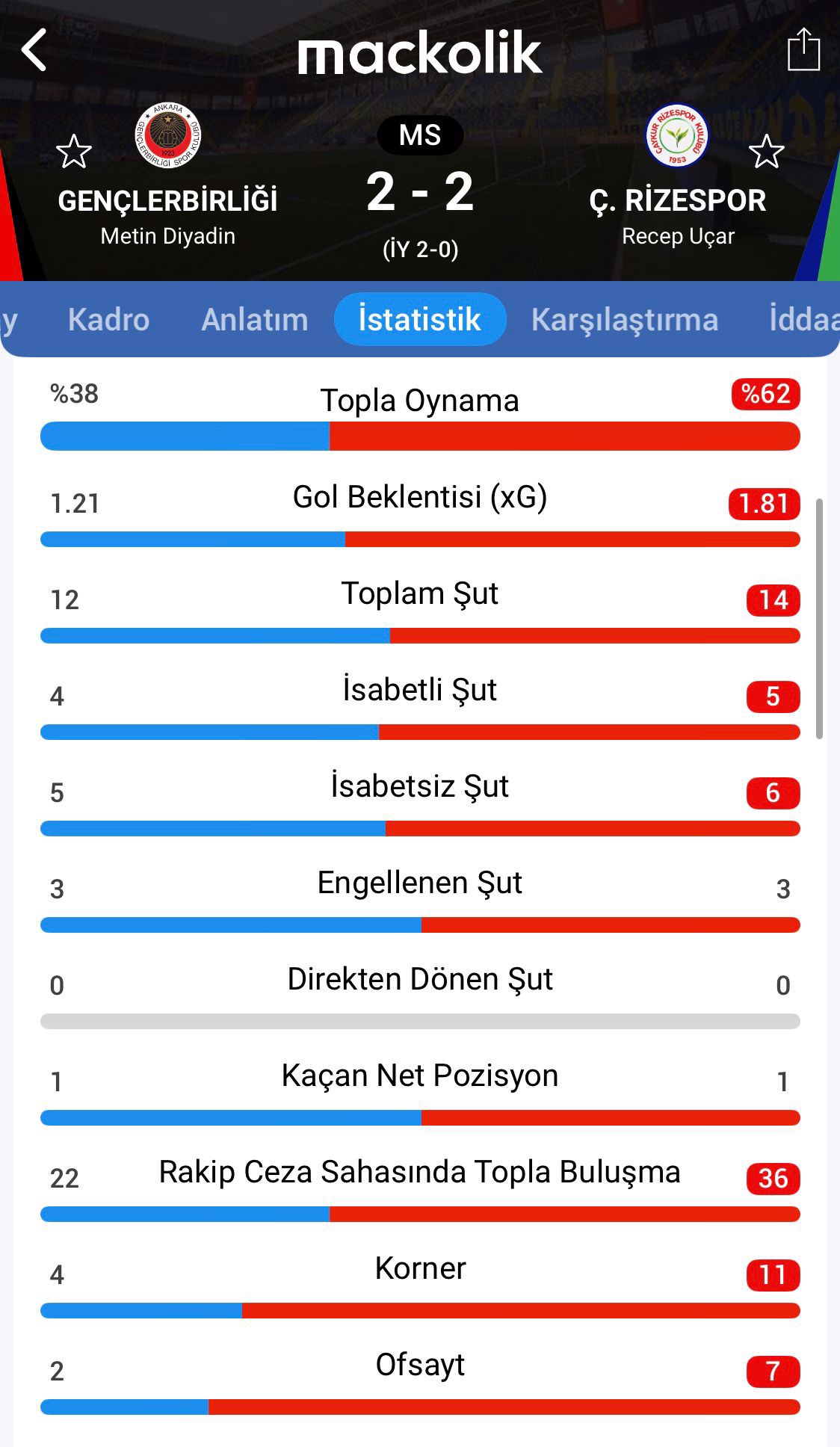
Task: Switch to the Karşılaştırma tab
Action: click(x=624, y=320)
